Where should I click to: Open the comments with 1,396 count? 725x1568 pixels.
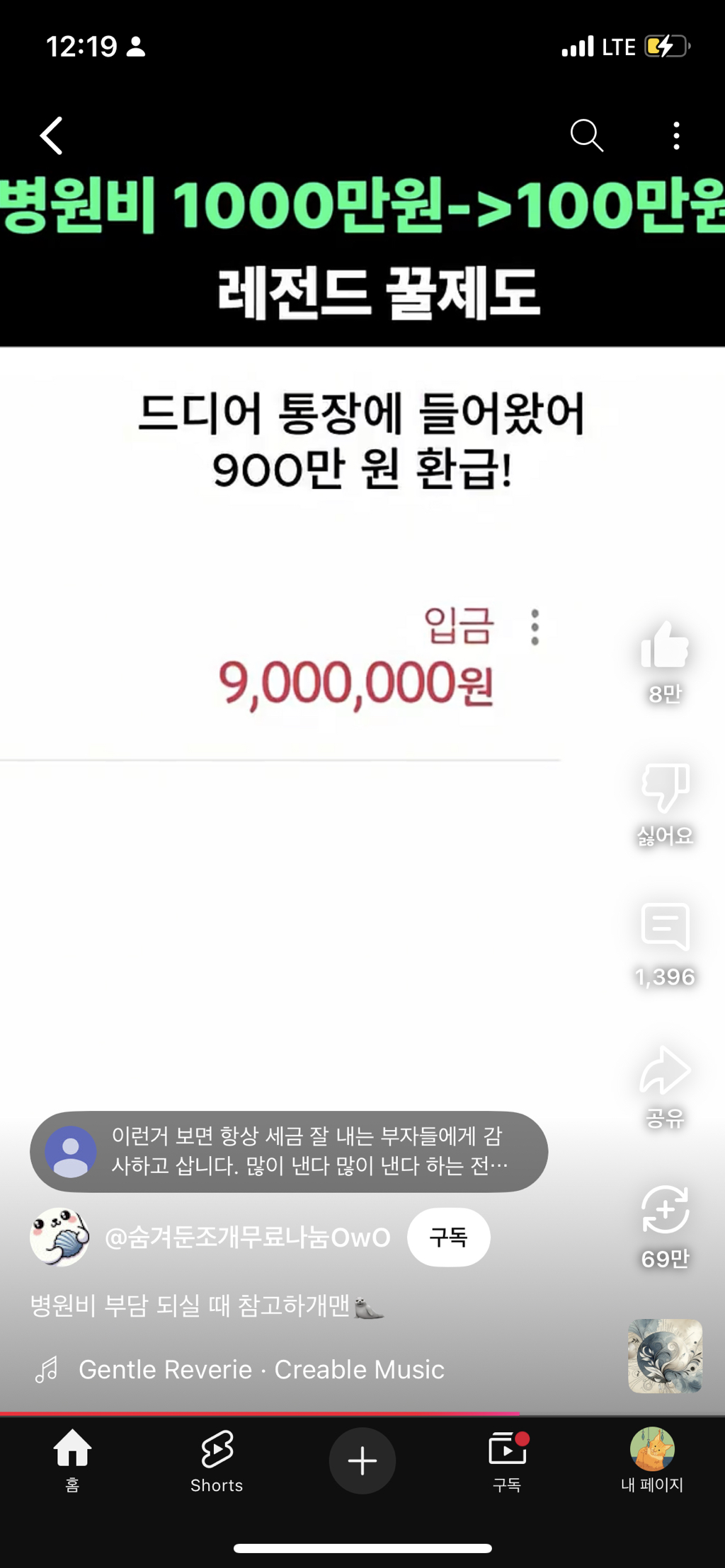tap(664, 927)
